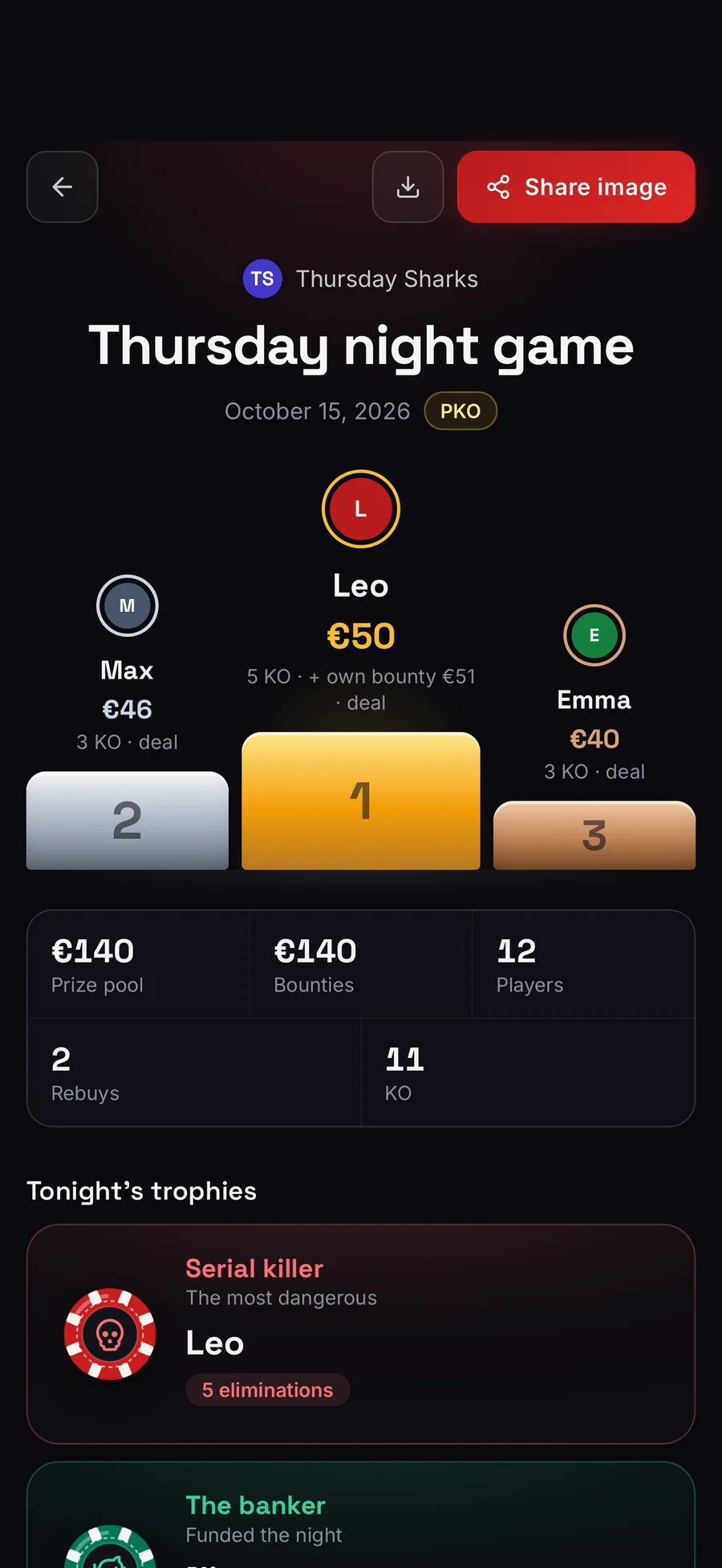Go back using the arrow button
Screen dimensions: 722x1568
63,187
